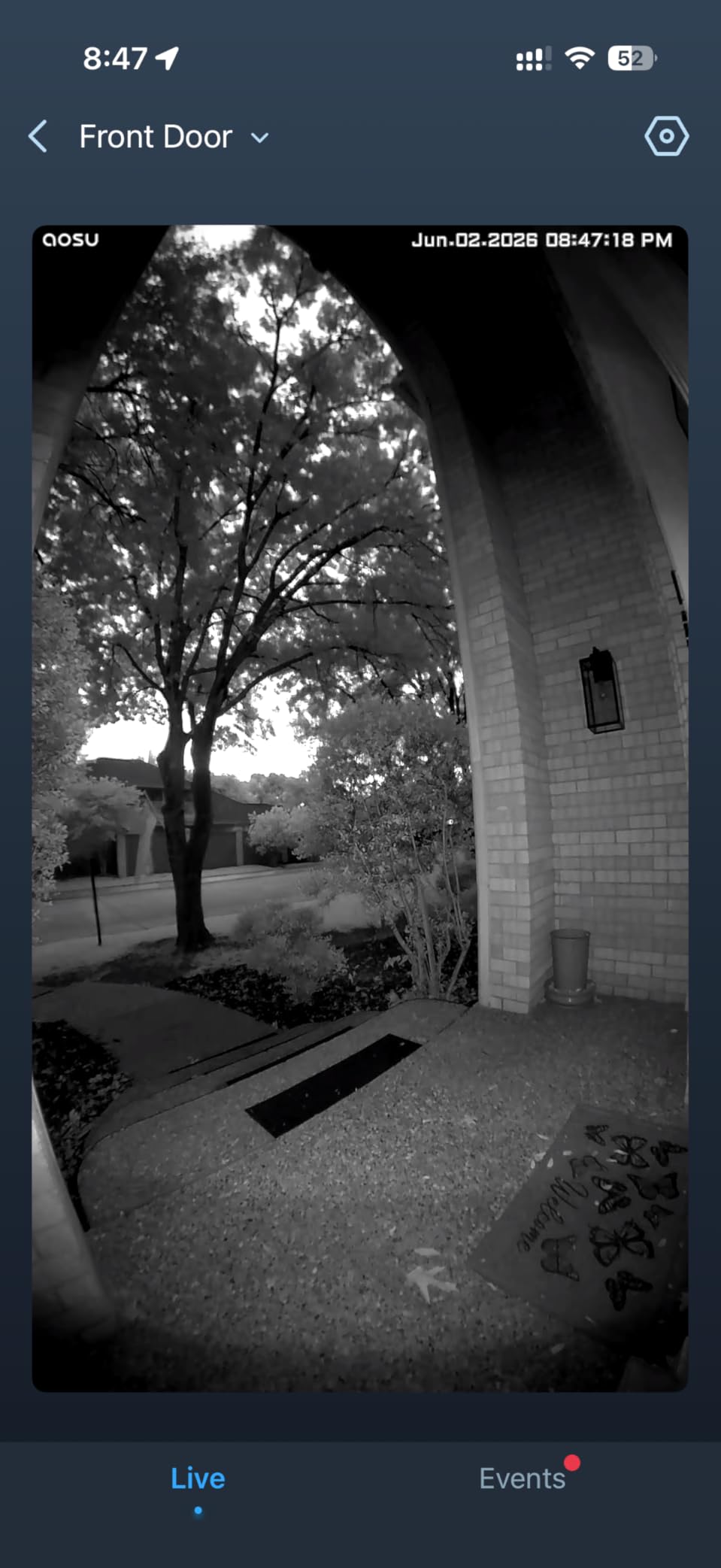Tap the live camera video feed

click(x=360, y=808)
